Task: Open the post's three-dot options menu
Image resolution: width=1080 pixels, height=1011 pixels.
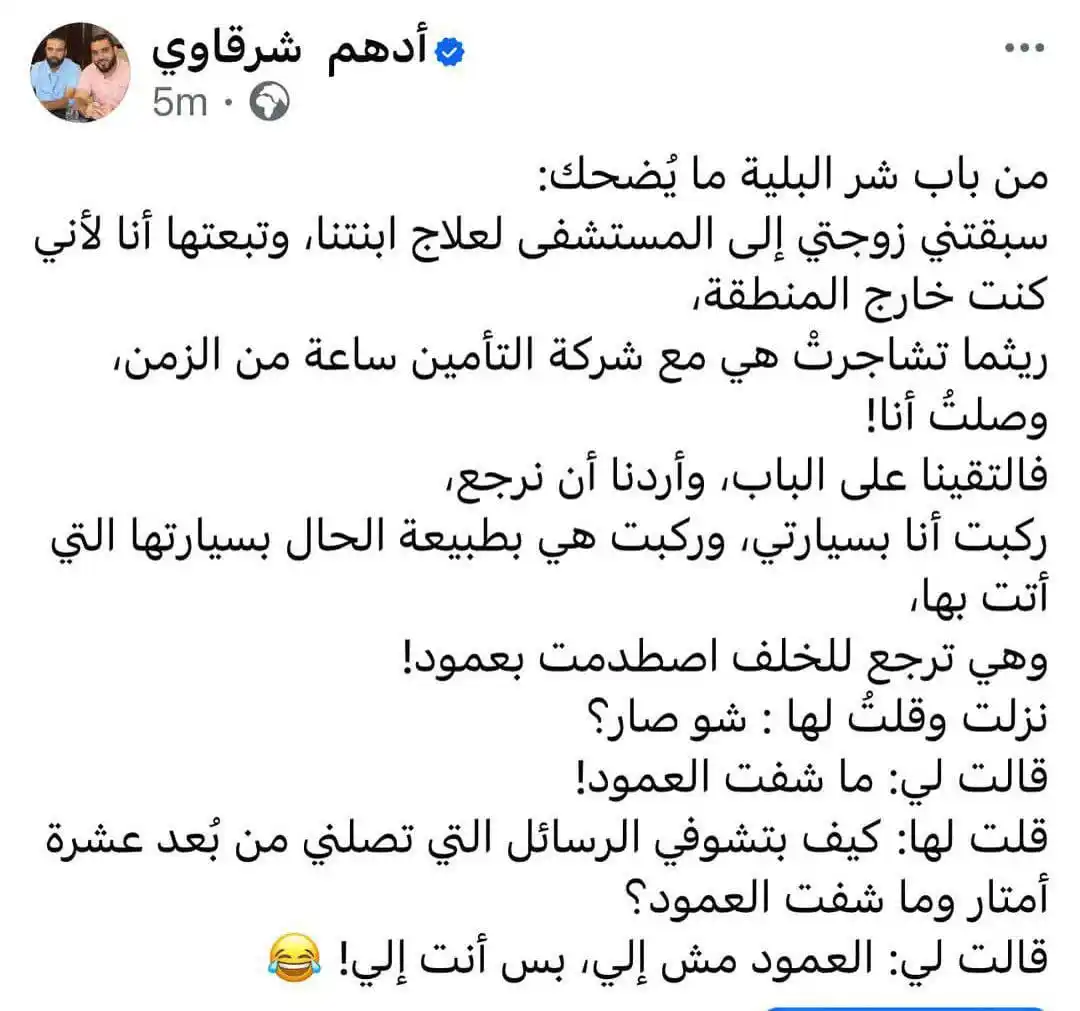Action: (x=1028, y=52)
